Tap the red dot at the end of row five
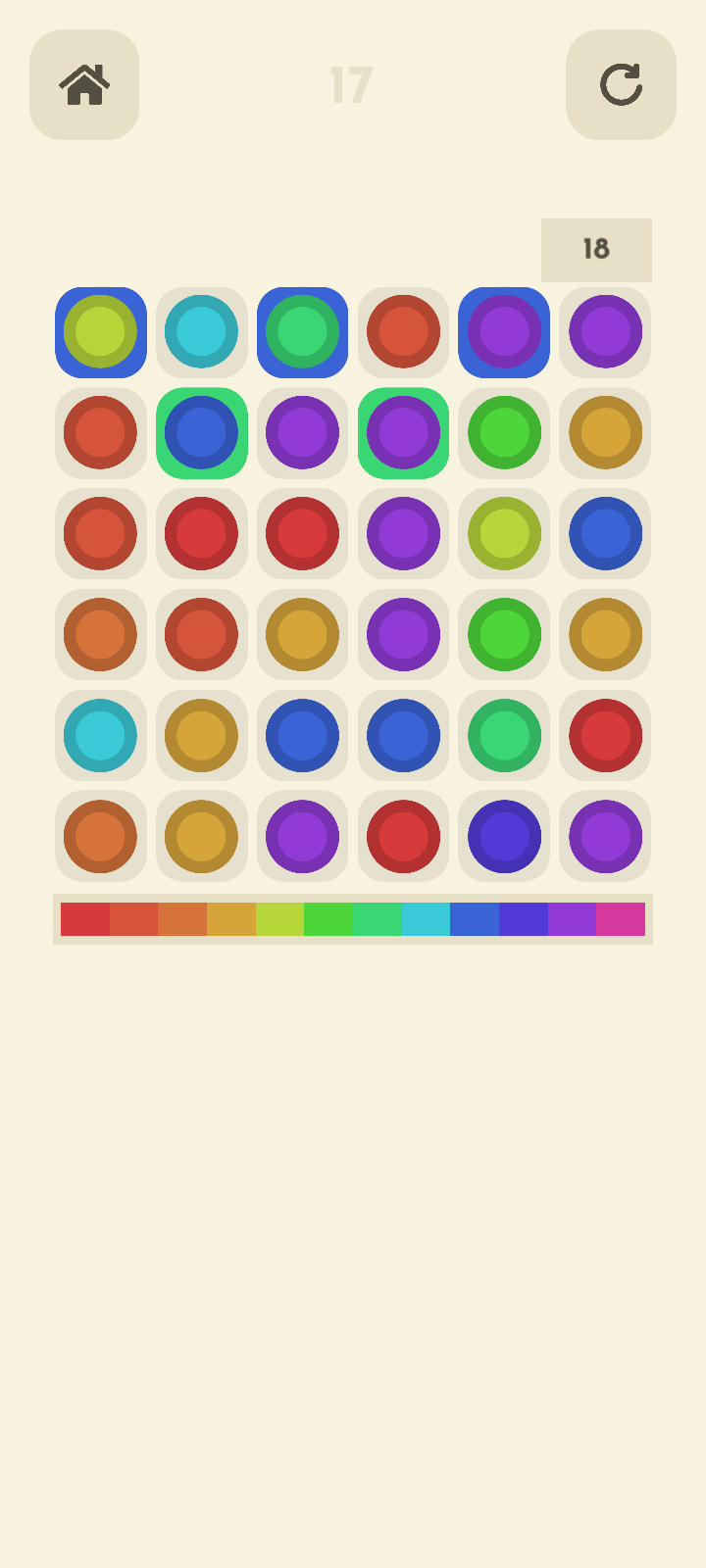The height and width of the screenshot is (1568, 706). tap(604, 736)
